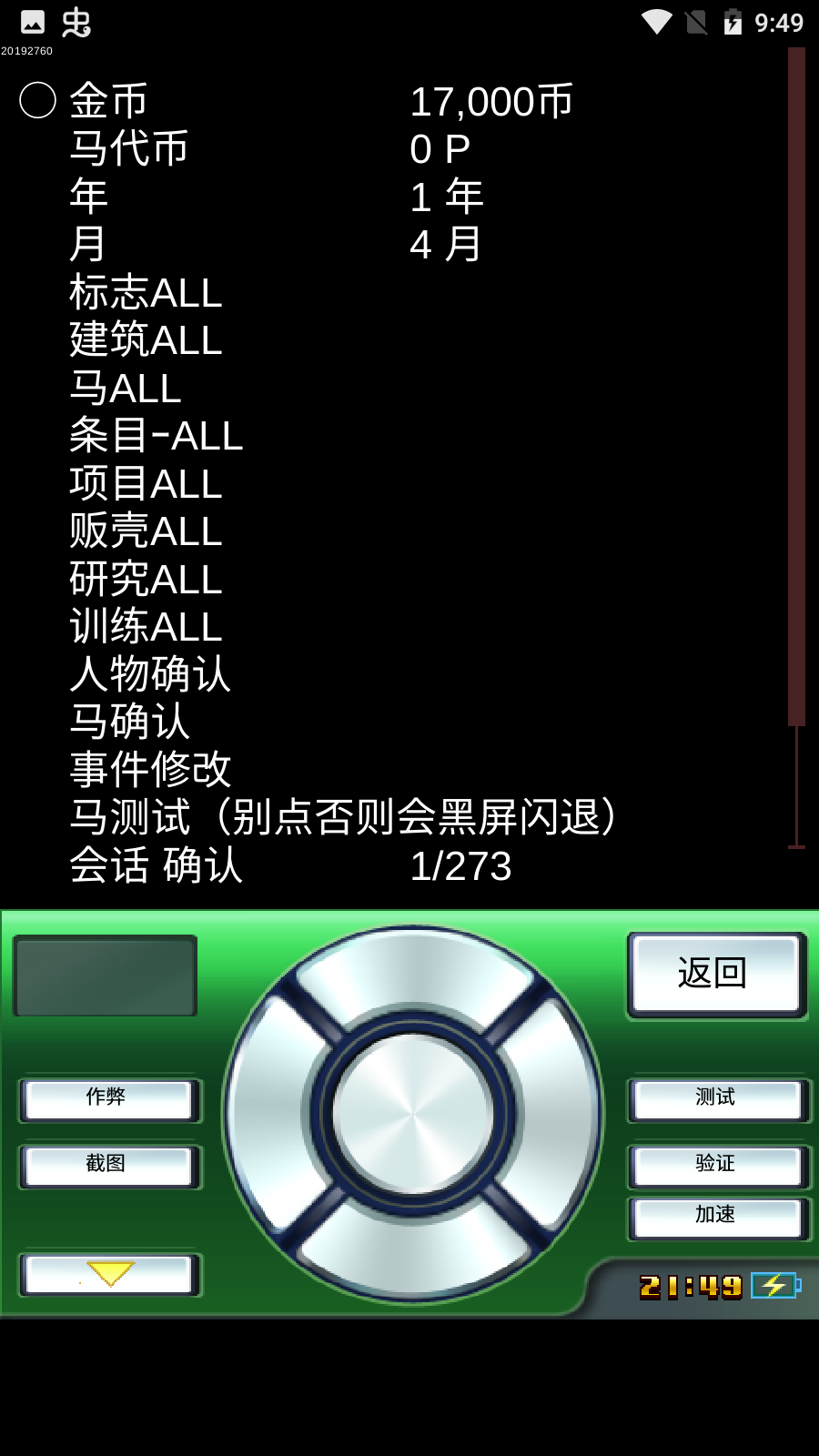Take a screenshot with 截图
Viewport: 819px width, 1456px height.
pos(108,1166)
